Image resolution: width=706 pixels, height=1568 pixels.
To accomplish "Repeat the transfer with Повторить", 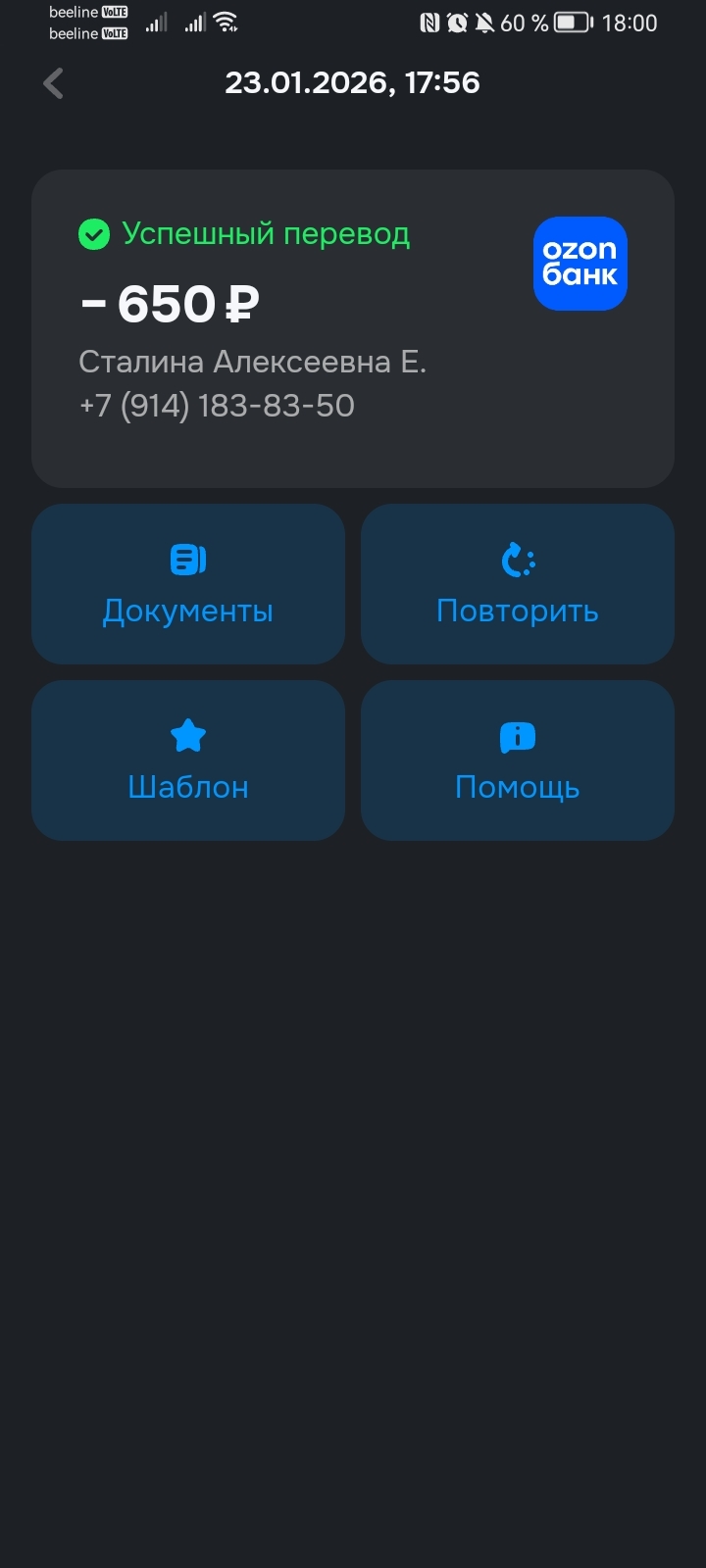I will 517,585.
